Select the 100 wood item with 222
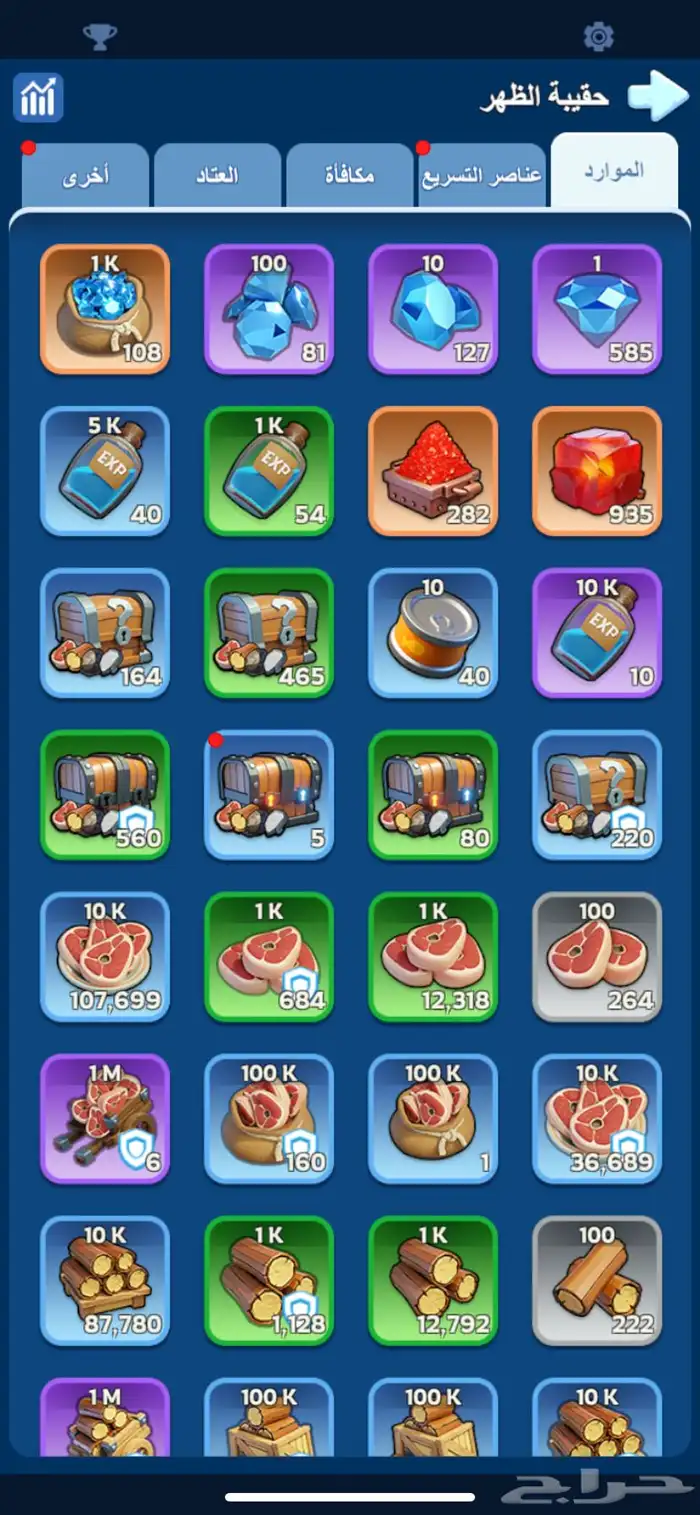The height and width of the screenshot is (1515, 700). point(597,1281)
